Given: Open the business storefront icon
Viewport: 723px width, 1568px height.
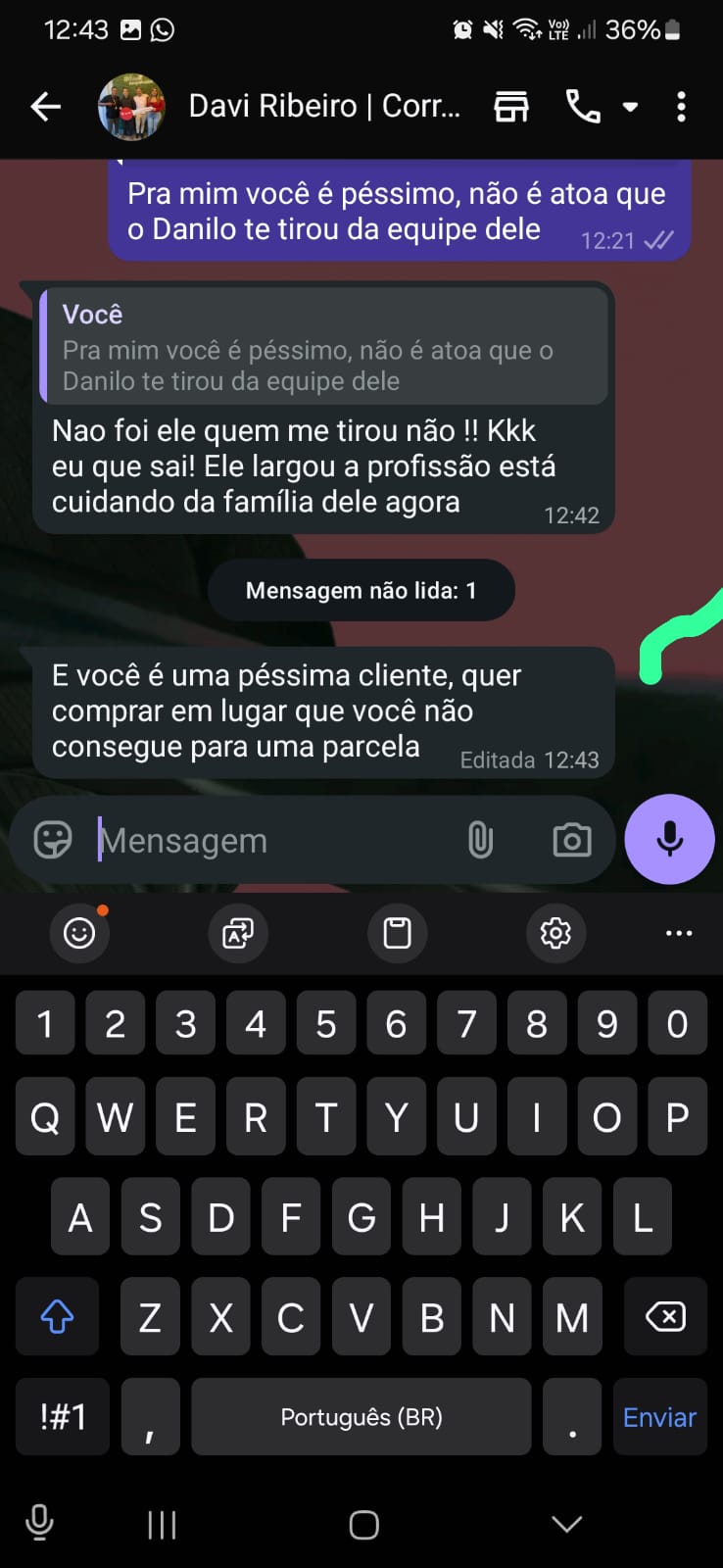Looking at the screenshot, I should point(510,106).
